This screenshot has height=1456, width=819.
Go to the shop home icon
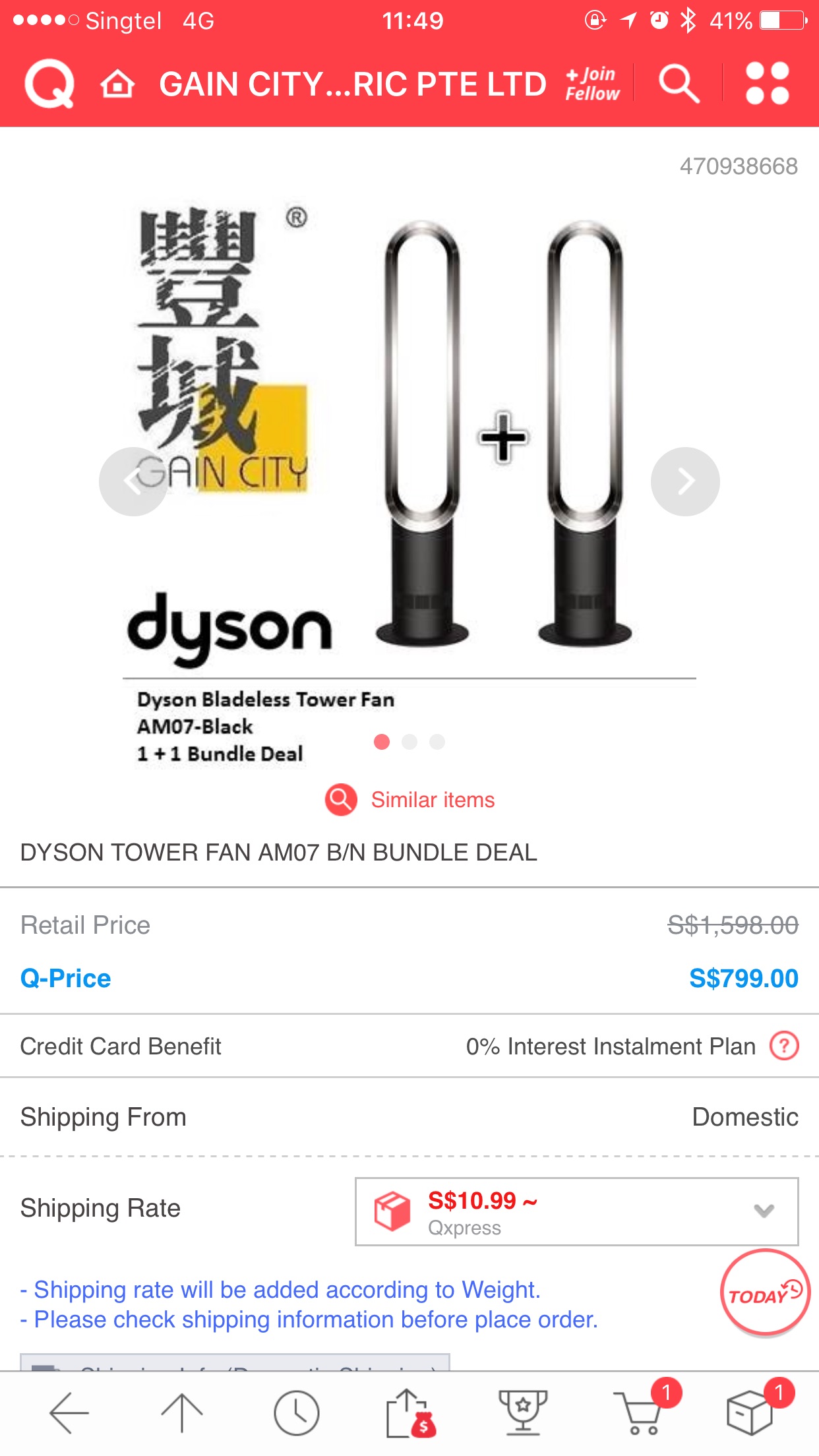click(x=117, y=84)
